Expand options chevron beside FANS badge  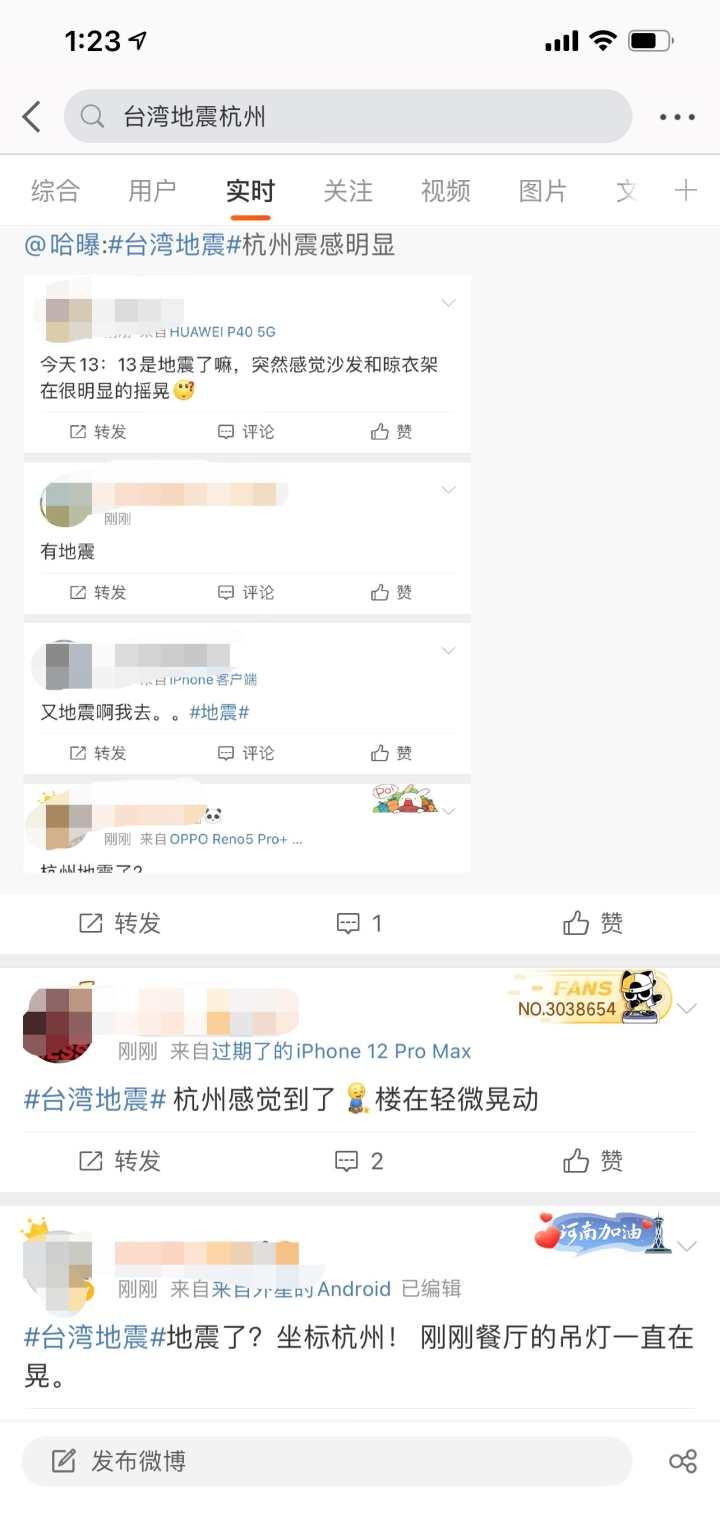point(687,1008)
